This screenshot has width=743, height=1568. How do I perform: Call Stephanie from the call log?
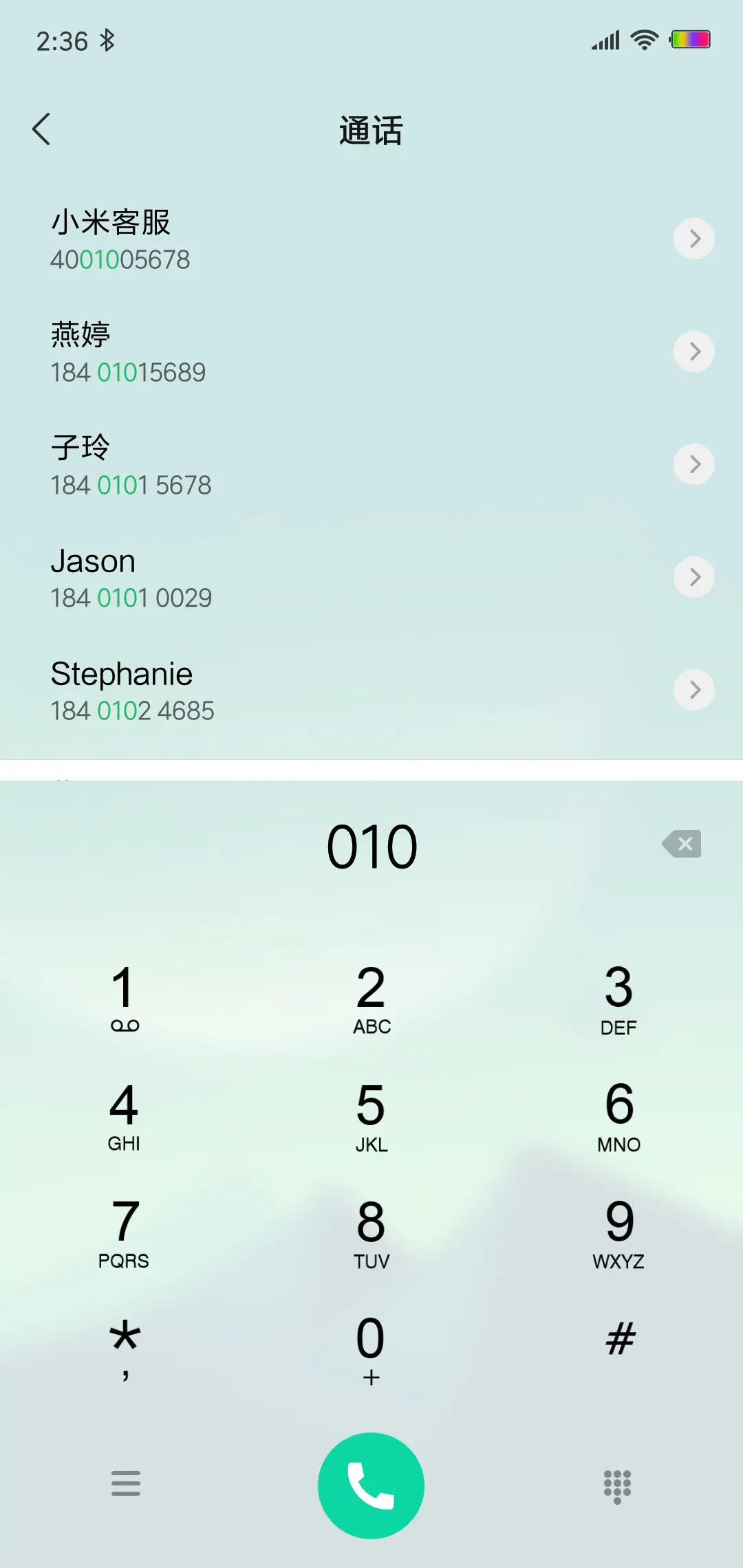pos(275,690)
